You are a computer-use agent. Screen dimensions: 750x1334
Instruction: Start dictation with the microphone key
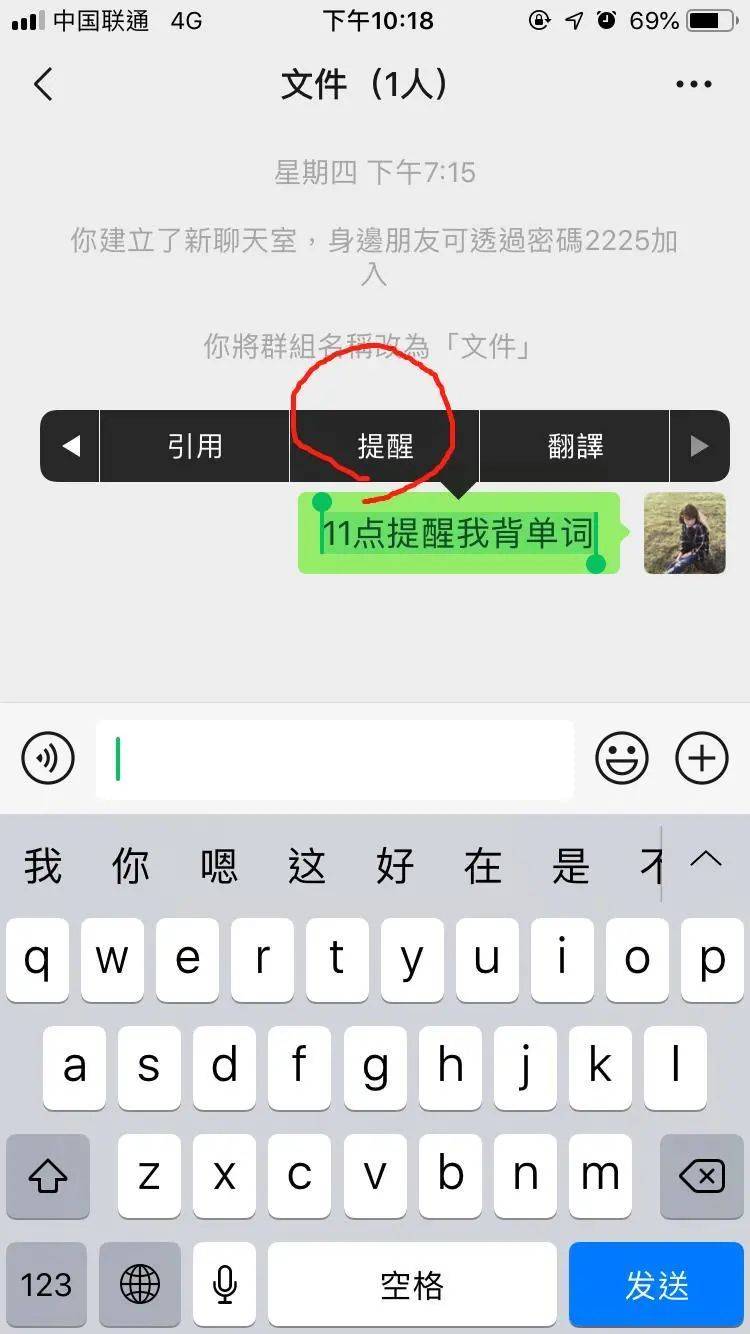click(x=225, y=1284)
